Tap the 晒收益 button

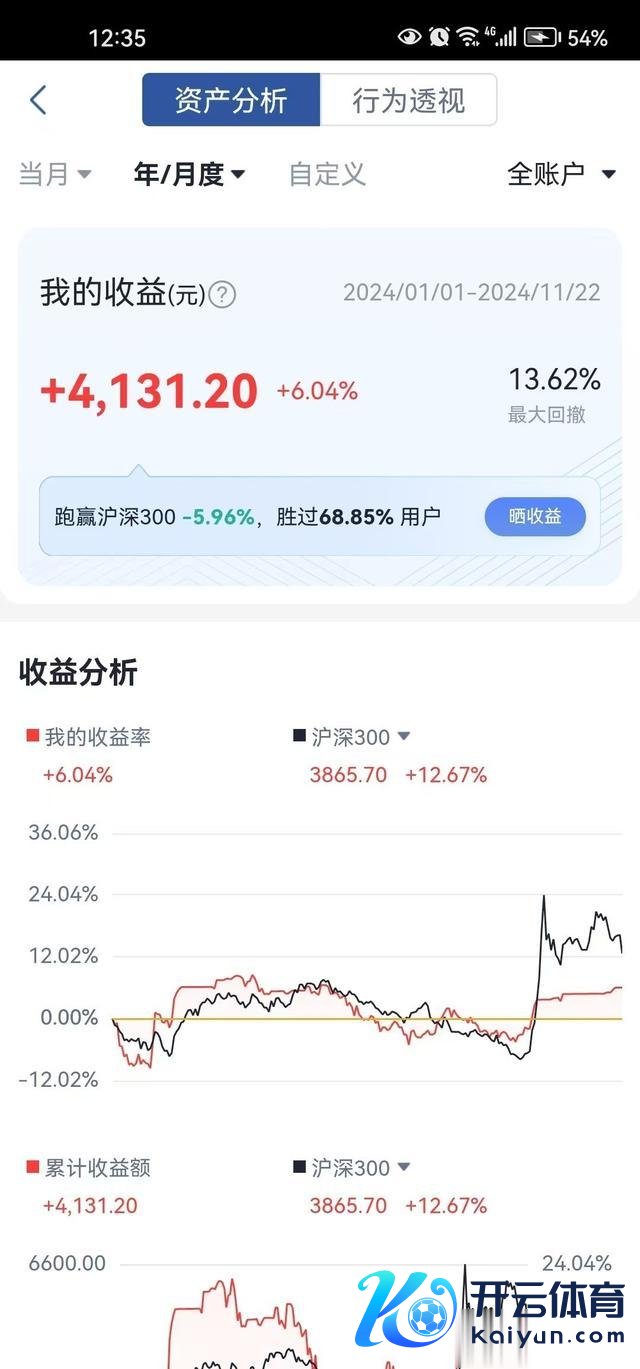pos(535,517)
